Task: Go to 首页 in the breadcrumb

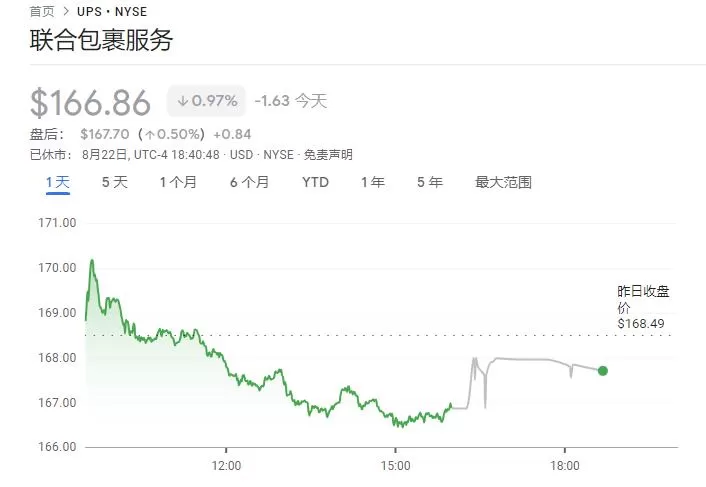Action: (42, 11)
